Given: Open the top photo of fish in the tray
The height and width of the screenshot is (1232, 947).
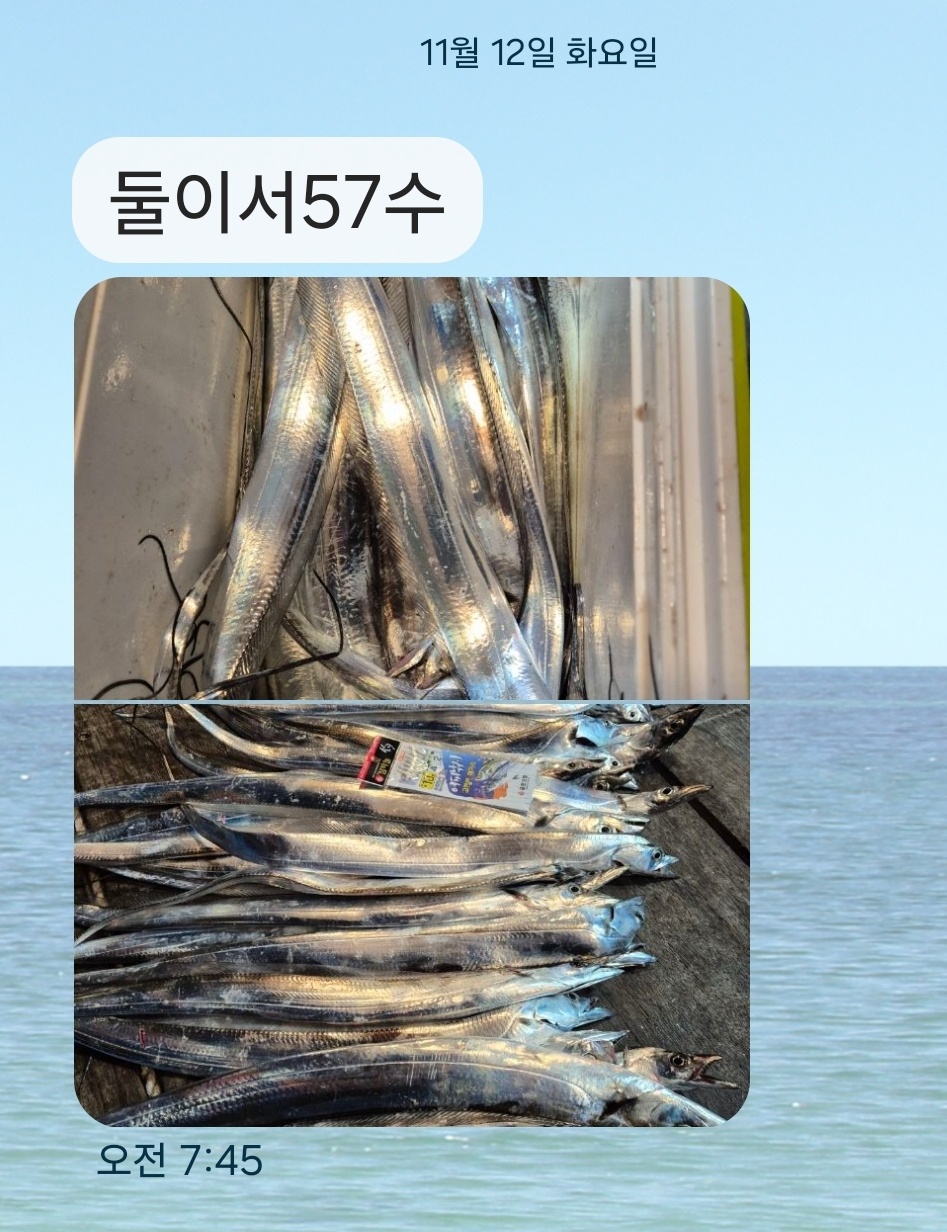Looking at the screenshot, I should (411, 488).
